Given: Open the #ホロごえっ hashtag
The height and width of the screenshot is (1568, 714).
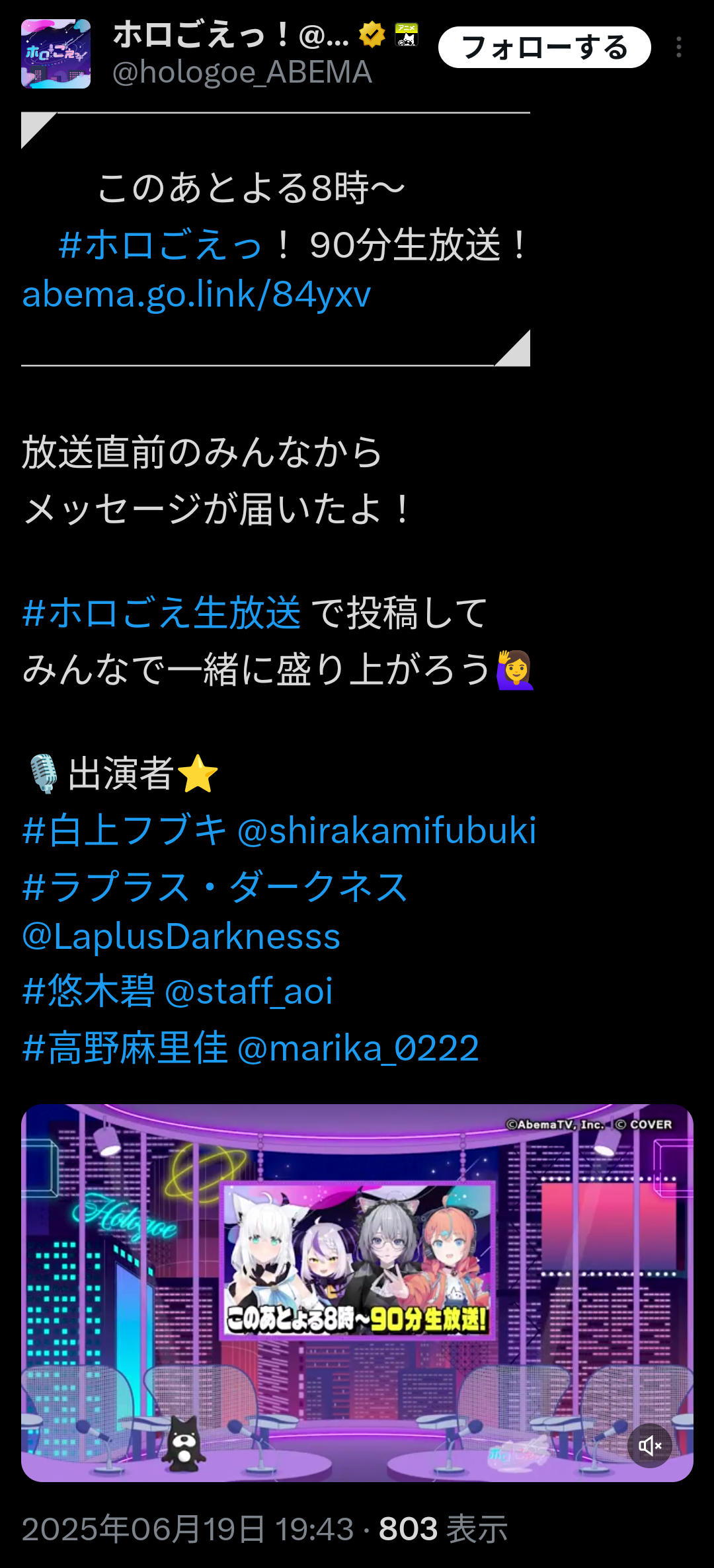Looking at the screenshot, I should pyautogui.click(x=161, y=244).
